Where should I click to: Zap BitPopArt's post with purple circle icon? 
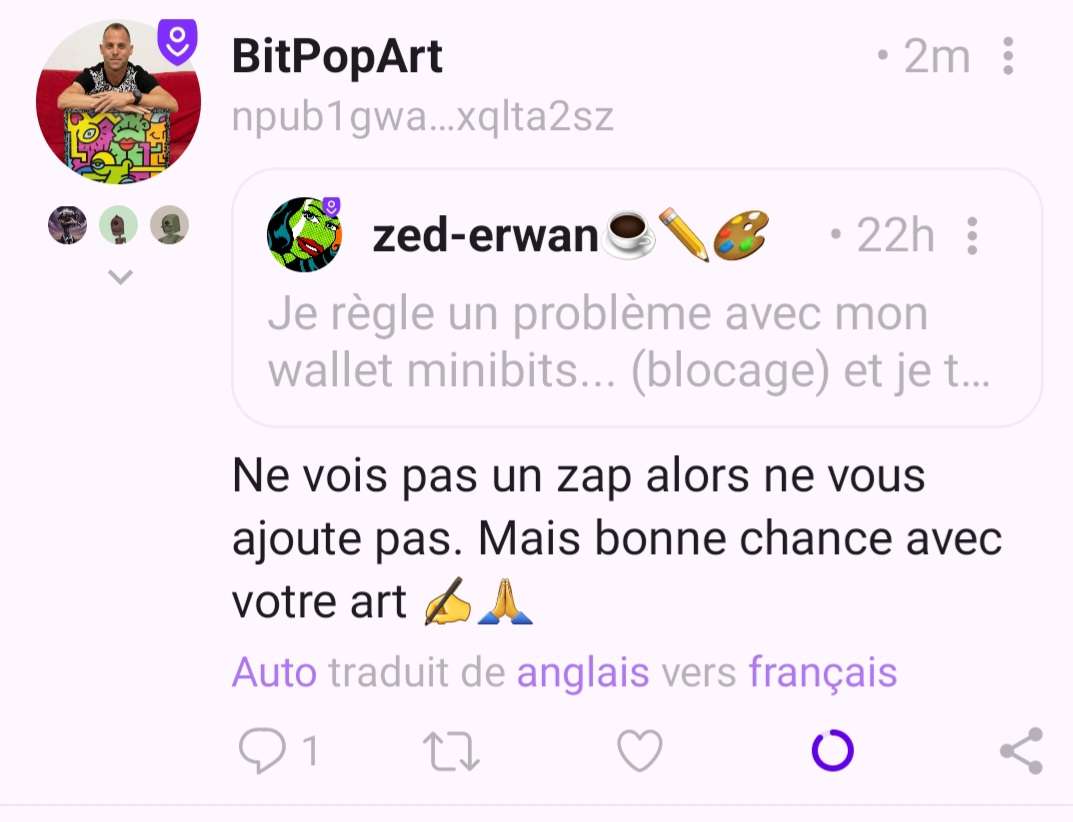[x=832, y=751]
